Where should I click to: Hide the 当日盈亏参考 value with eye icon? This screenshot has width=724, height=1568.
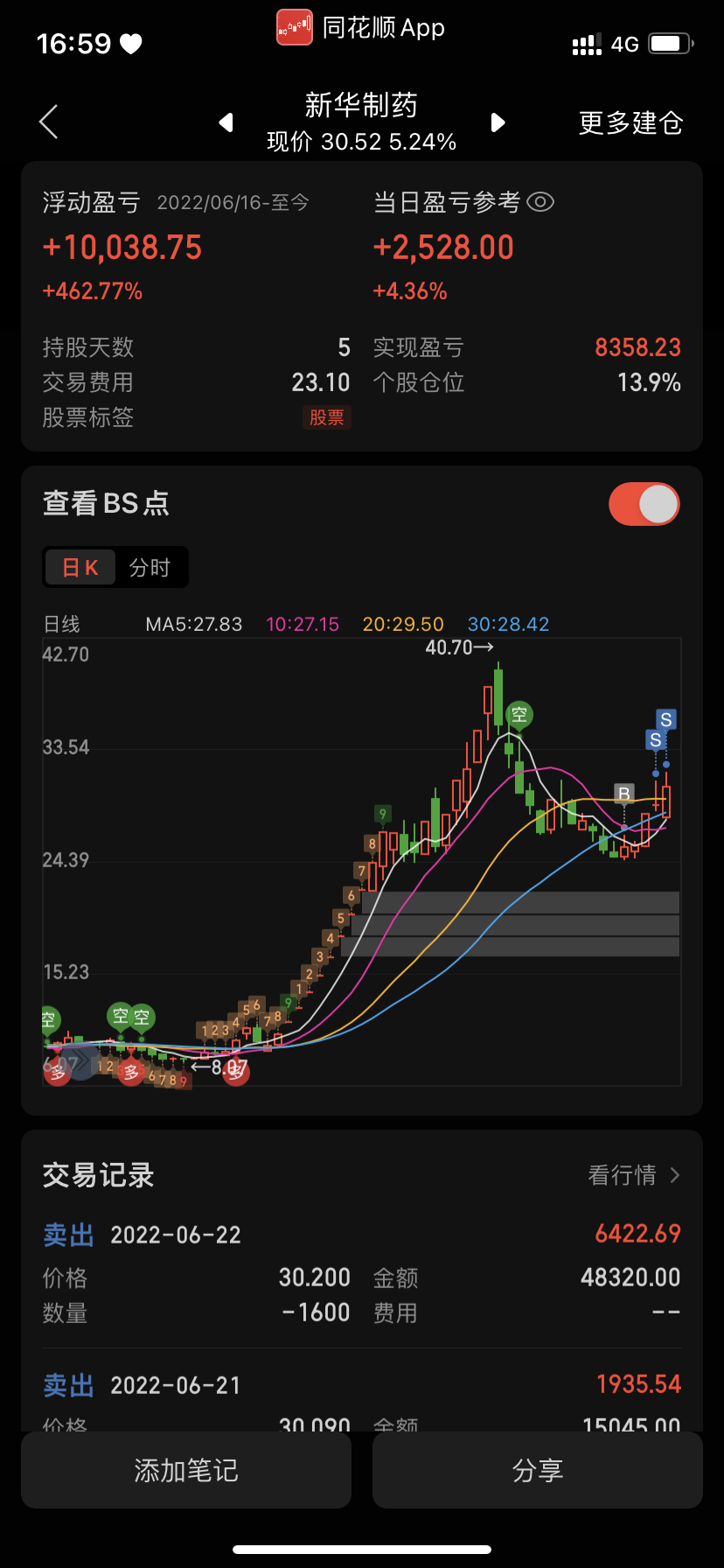[x=540, y=203]
